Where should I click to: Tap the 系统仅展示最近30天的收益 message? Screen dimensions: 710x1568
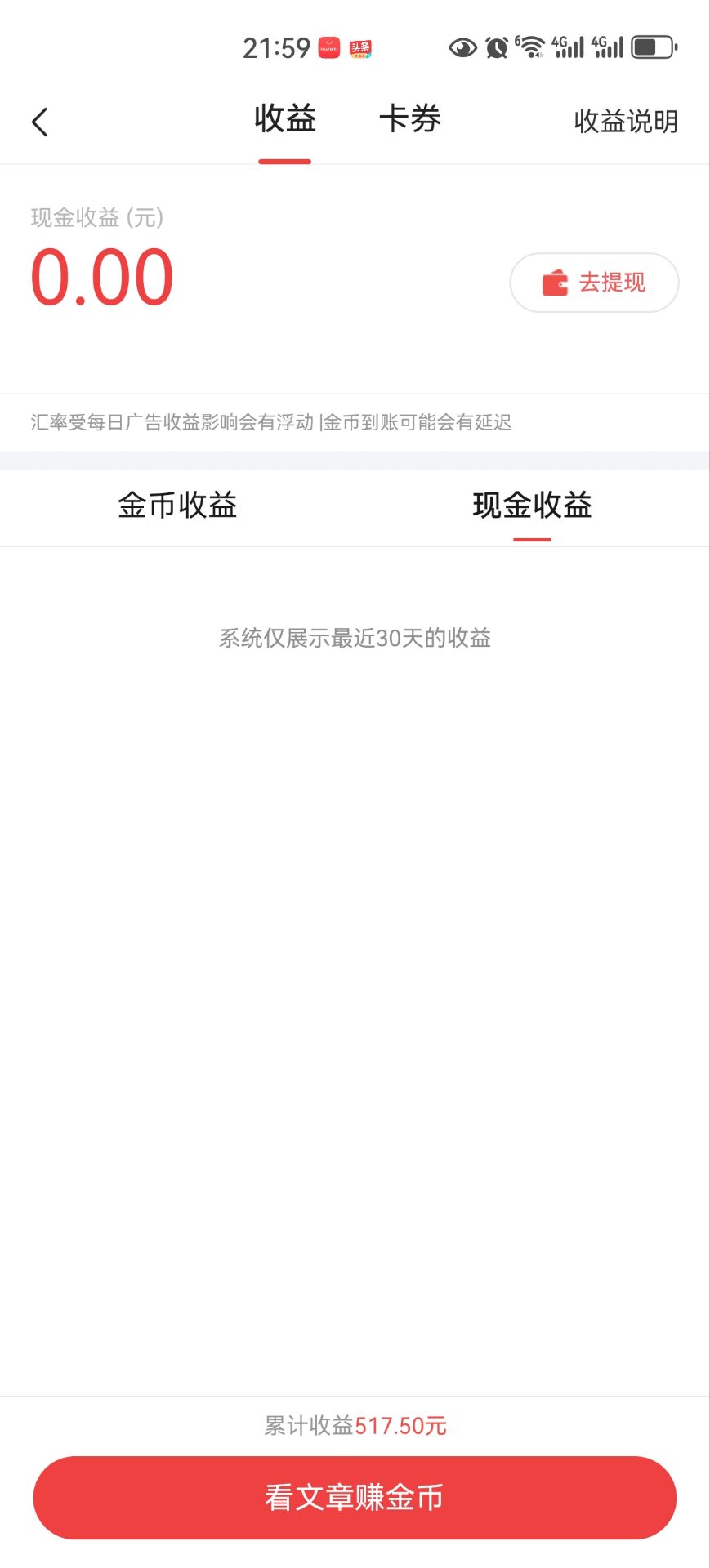[x=355, y=639]
